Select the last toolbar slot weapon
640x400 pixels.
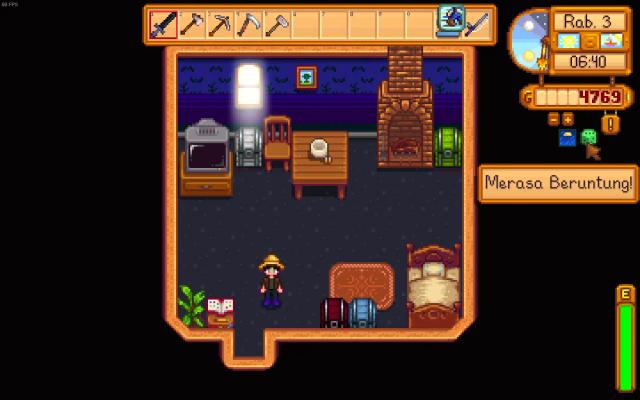click(x=477, y=24)
